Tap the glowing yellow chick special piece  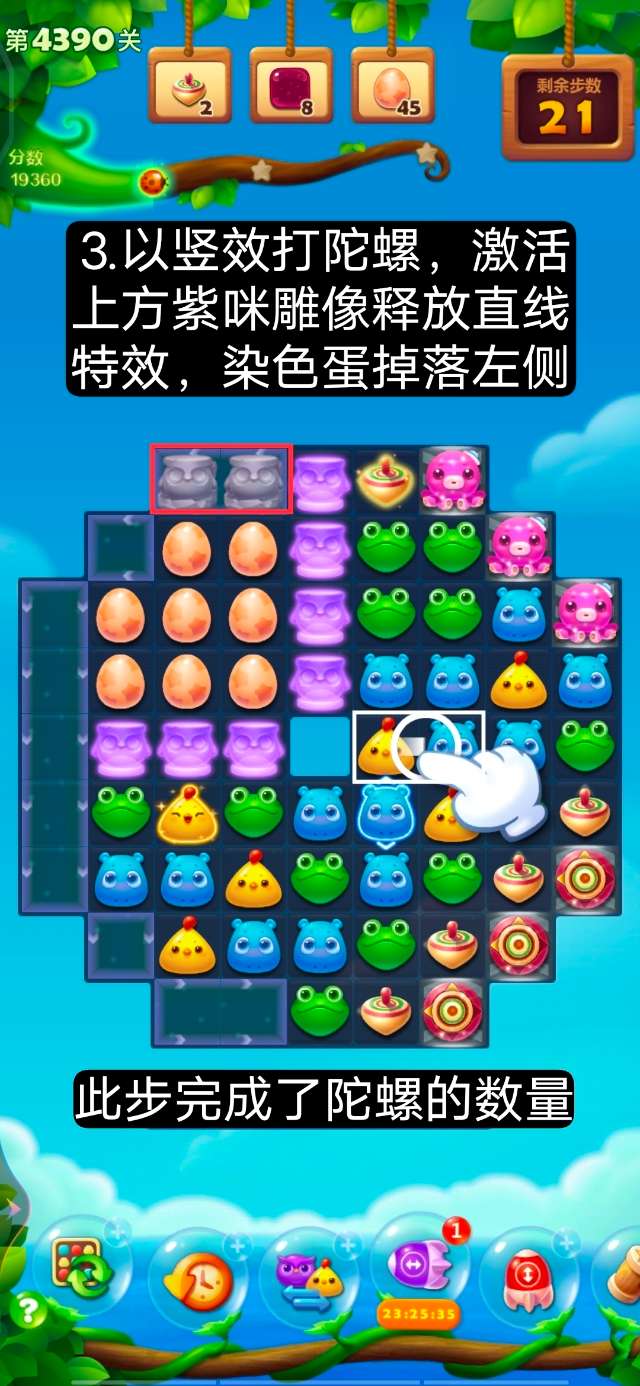tap(187, 813)
